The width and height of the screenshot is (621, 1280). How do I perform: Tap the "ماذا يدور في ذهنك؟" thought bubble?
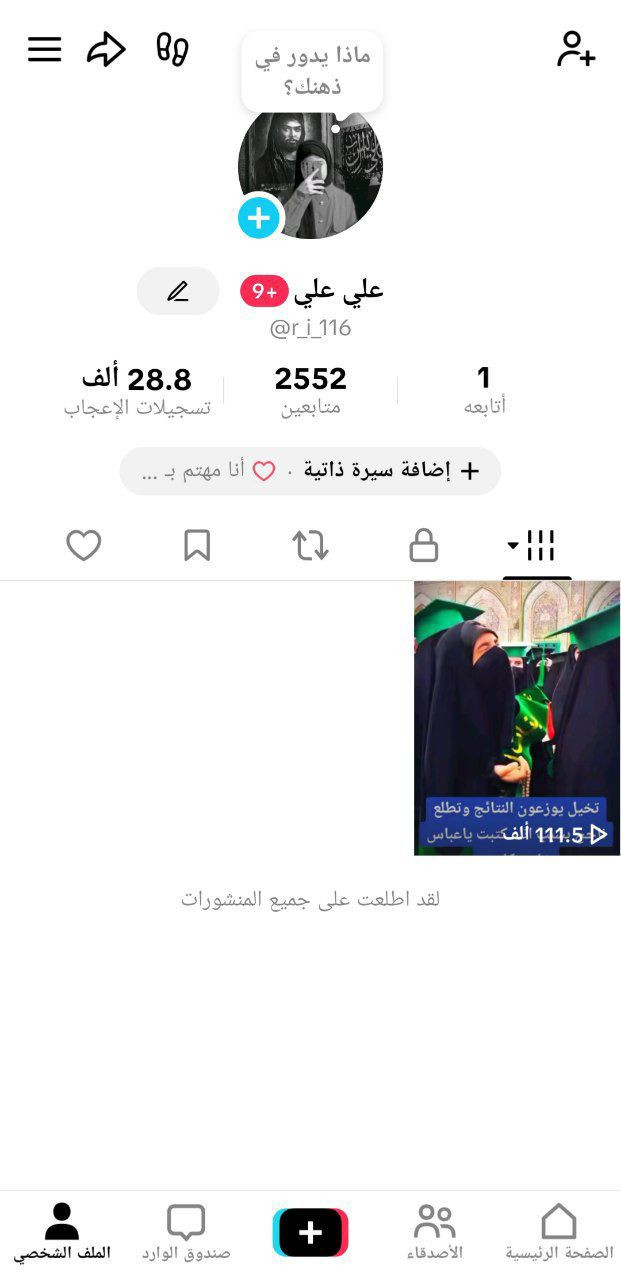(x=312, y=71)
